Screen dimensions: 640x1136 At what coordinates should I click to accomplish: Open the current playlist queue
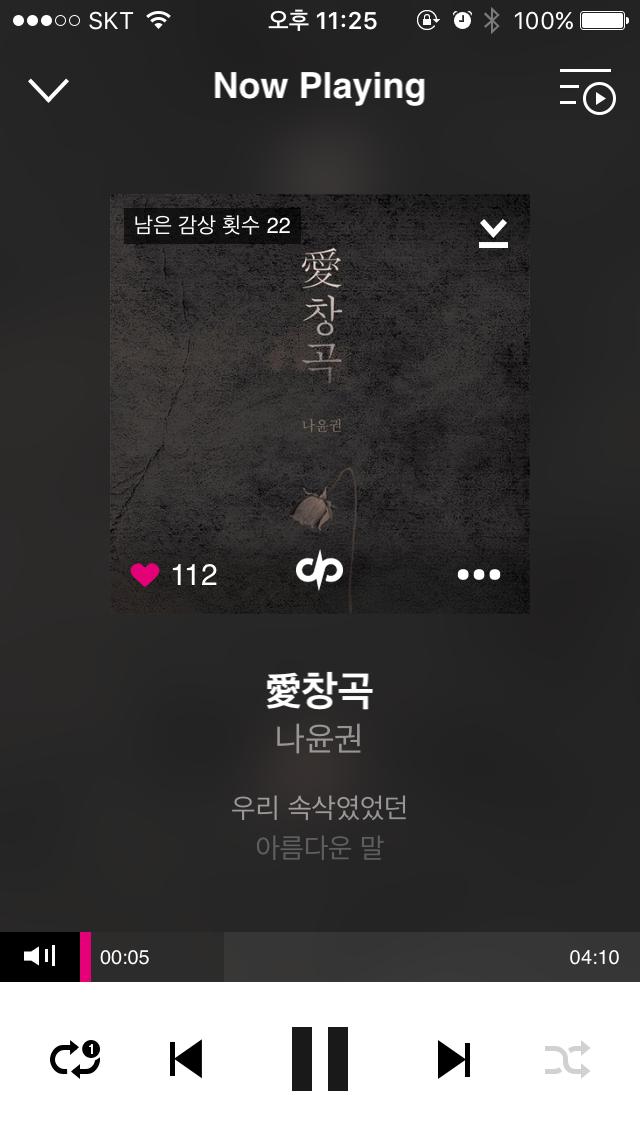pyautogui.click(x=586, y=91)
